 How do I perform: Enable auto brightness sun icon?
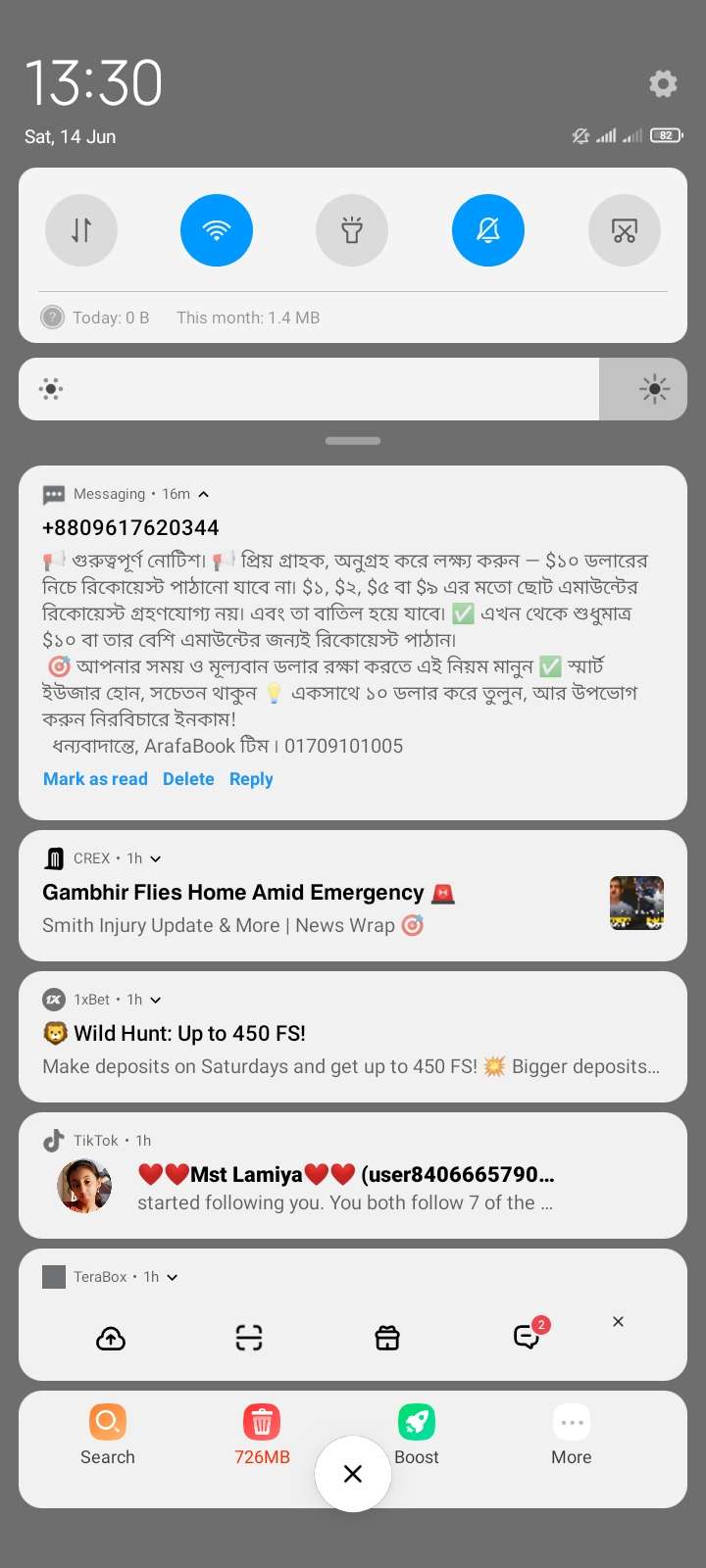(653, 389)
